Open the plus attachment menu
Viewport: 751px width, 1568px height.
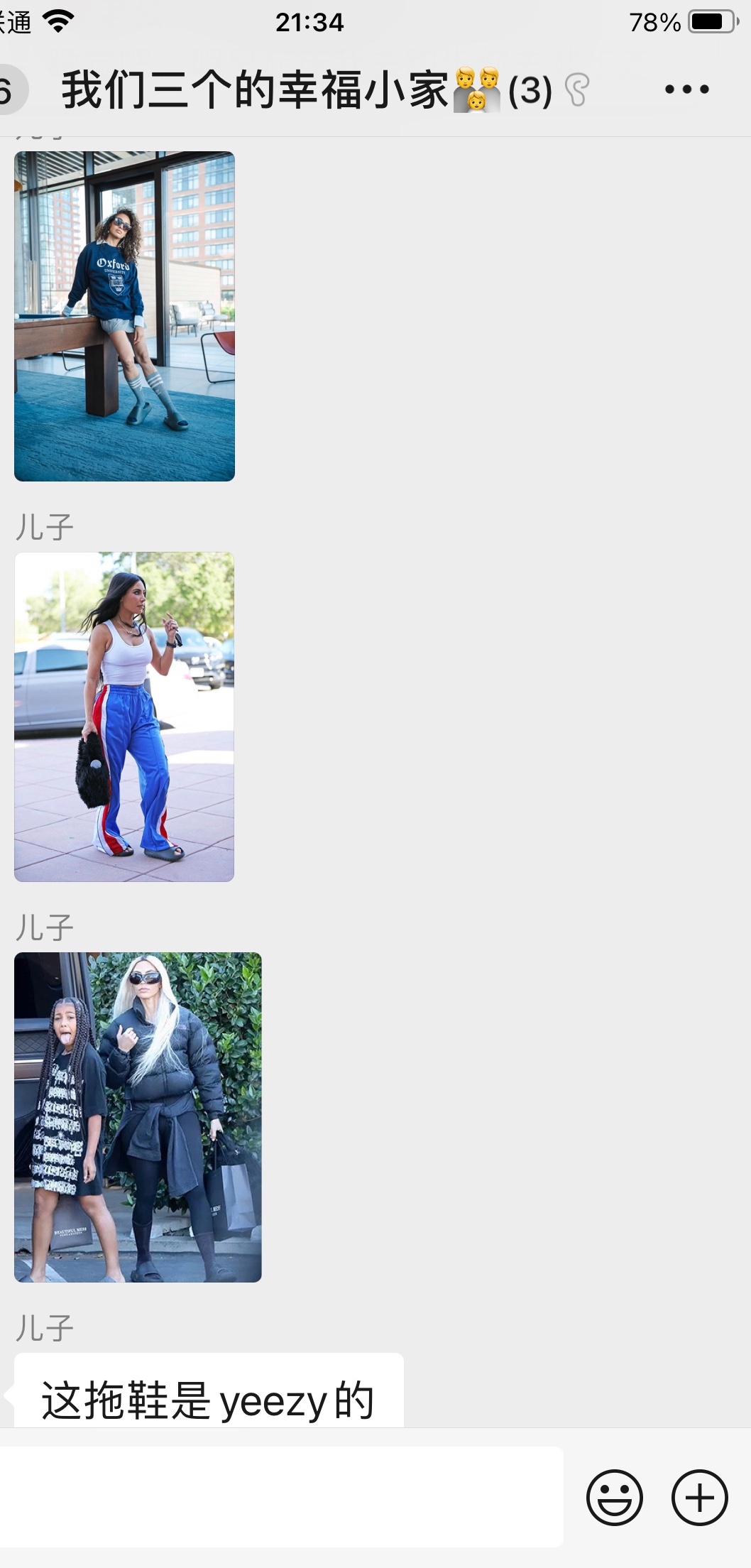pyautogui.click(x=699, y=1497)
